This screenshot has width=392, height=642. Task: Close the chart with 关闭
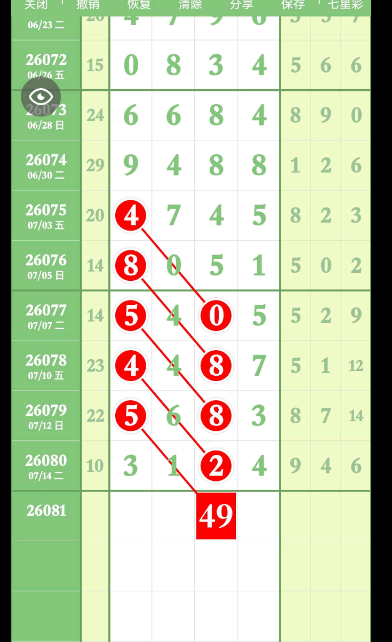point(36,5)
